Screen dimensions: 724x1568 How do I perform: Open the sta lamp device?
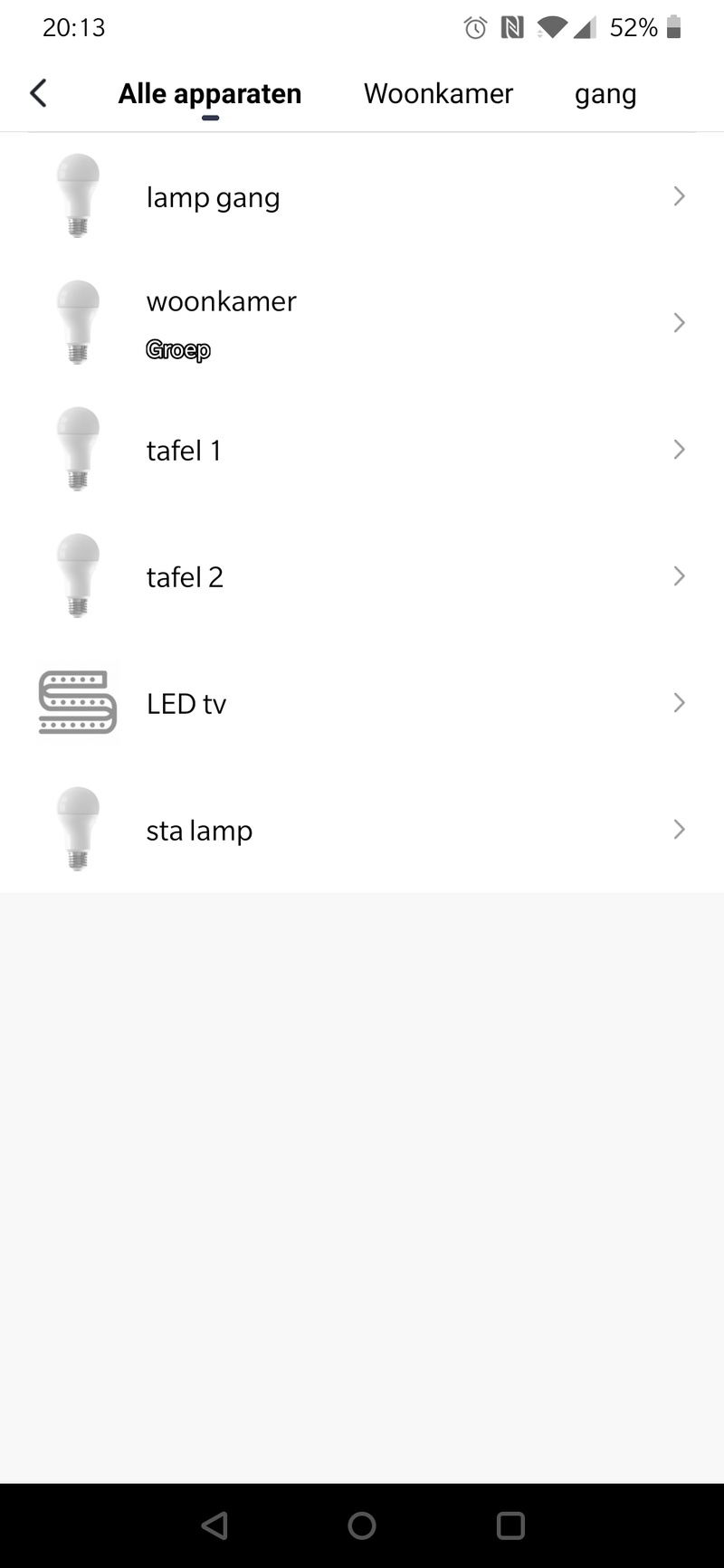[362, 830]
